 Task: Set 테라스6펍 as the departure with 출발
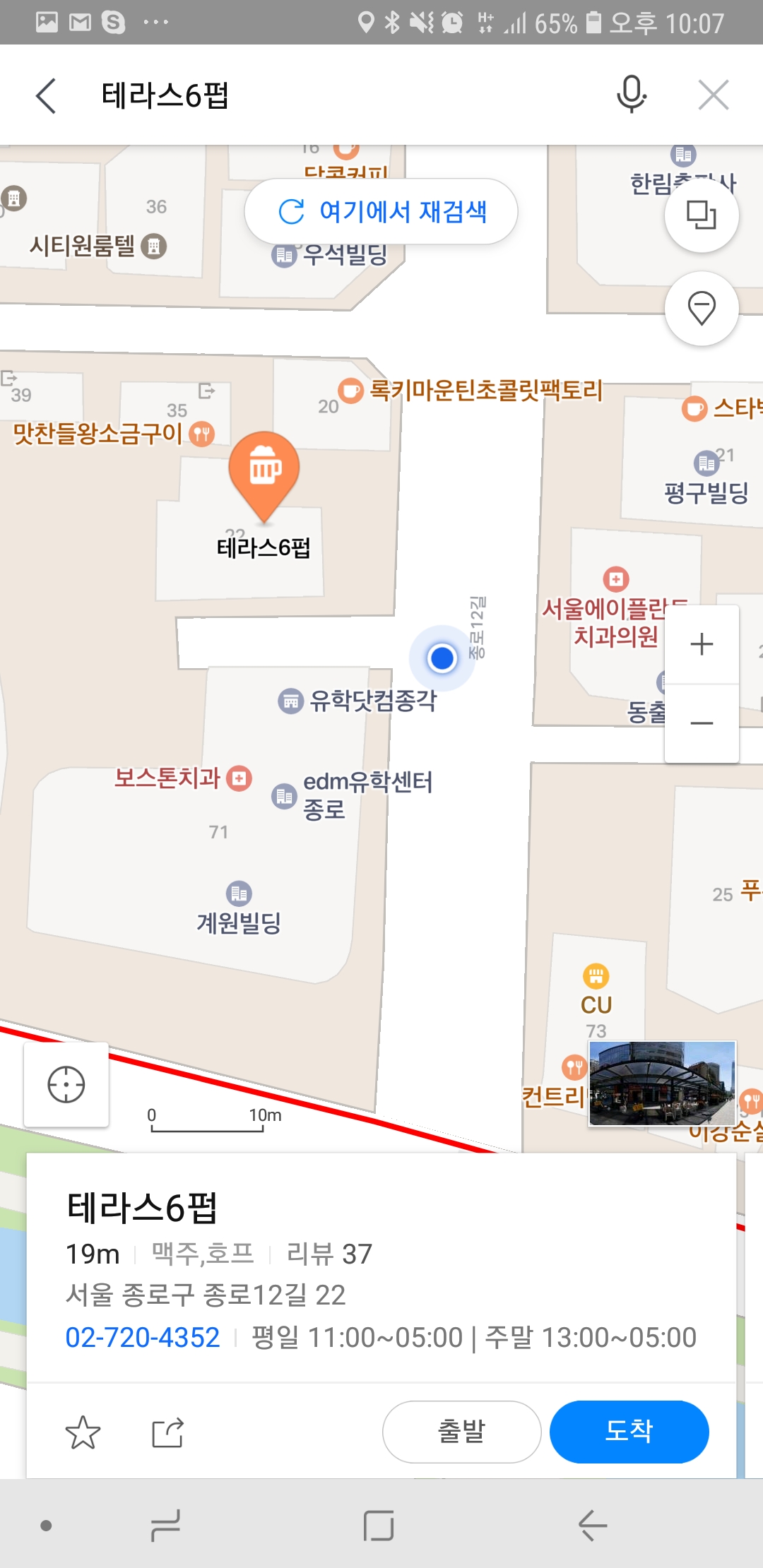point(461,1432)
